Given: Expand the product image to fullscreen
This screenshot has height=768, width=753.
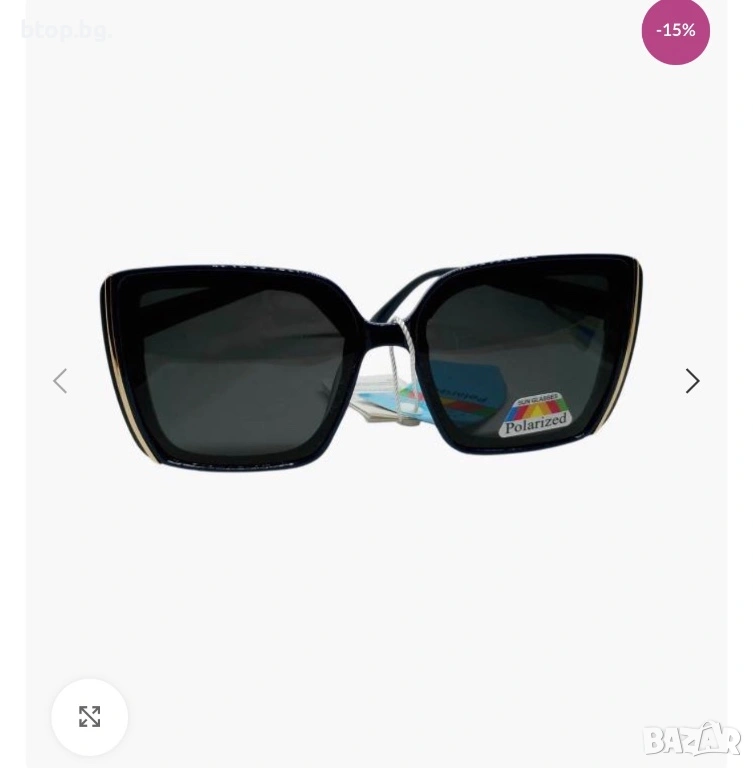Looking at the screenshot, I should click(90, 717).
